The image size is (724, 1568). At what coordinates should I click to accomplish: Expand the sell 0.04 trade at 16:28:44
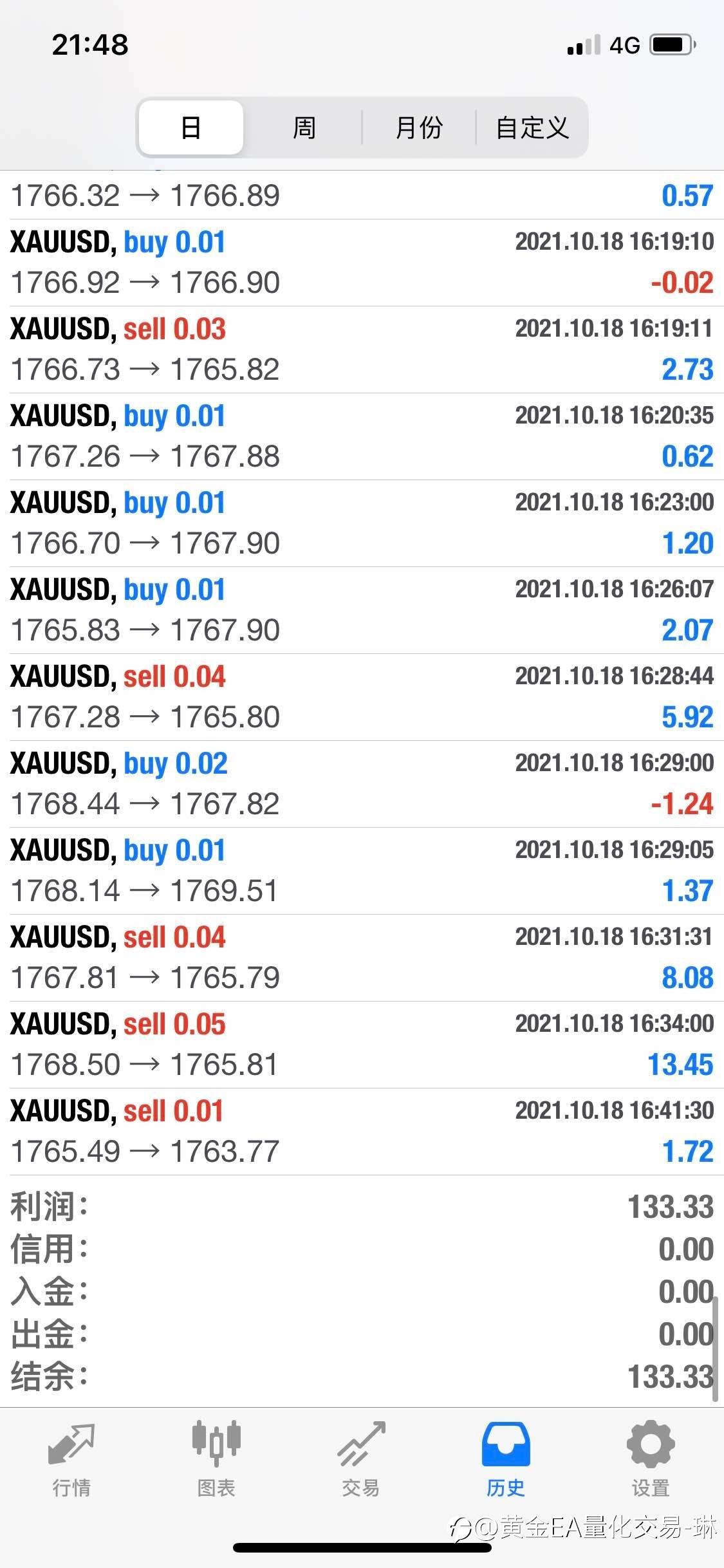click(362, 697)
